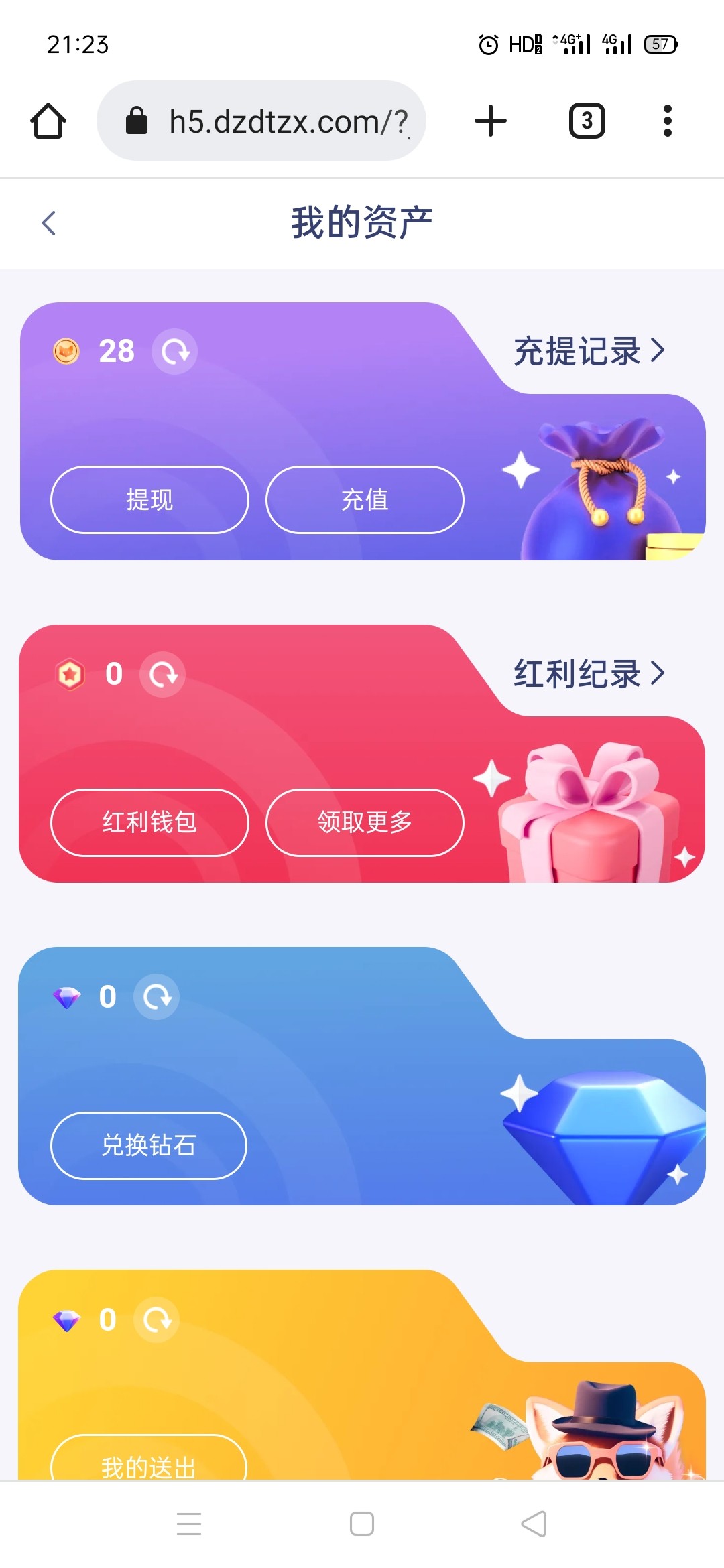This screenshot has height=1568, width=724.
Task: Tap the system back navigation button
Action: [x=534, y=1524]
